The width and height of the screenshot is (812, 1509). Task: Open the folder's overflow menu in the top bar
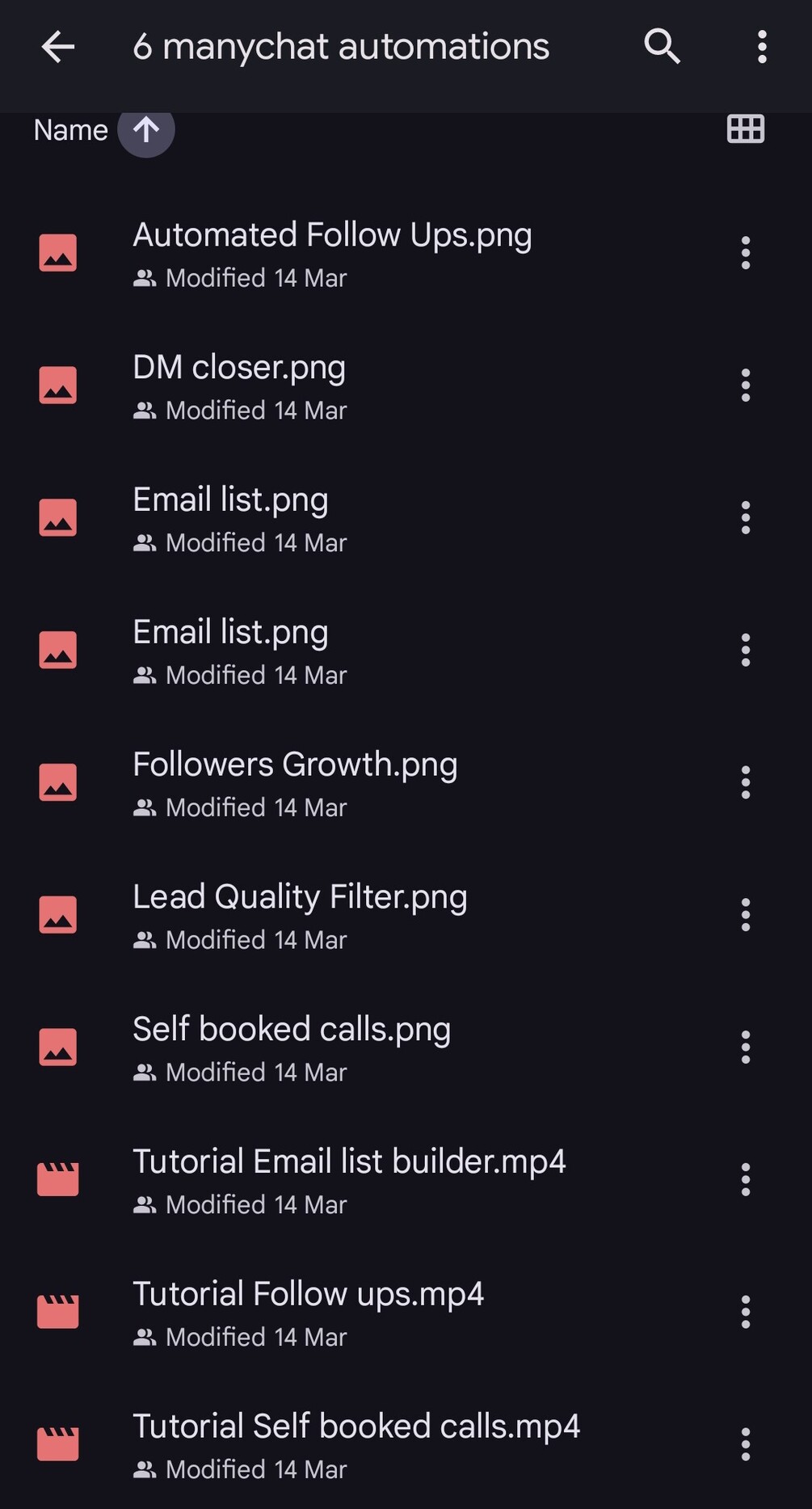[x=761, y=47]
